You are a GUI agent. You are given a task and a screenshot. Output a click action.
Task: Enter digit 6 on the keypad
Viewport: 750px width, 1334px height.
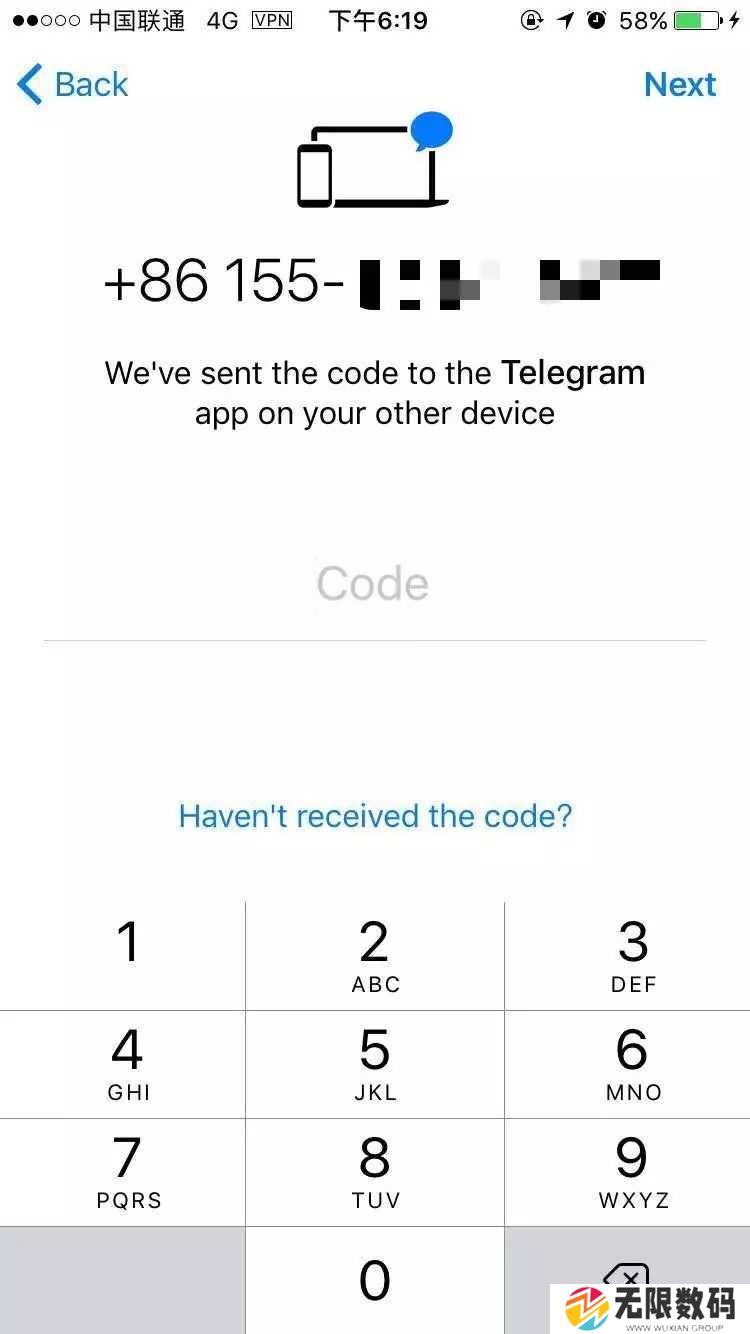coord(628,1064)
